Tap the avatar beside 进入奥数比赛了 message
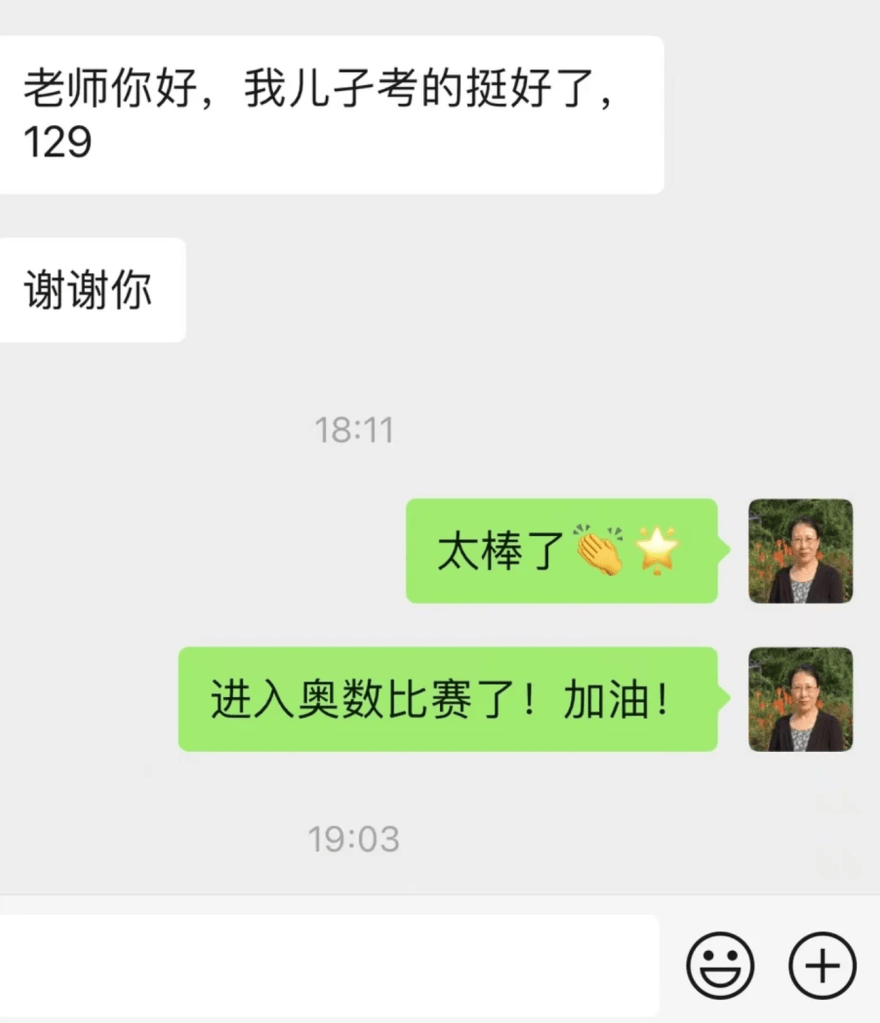The image size is (880, 1023). 800,699
